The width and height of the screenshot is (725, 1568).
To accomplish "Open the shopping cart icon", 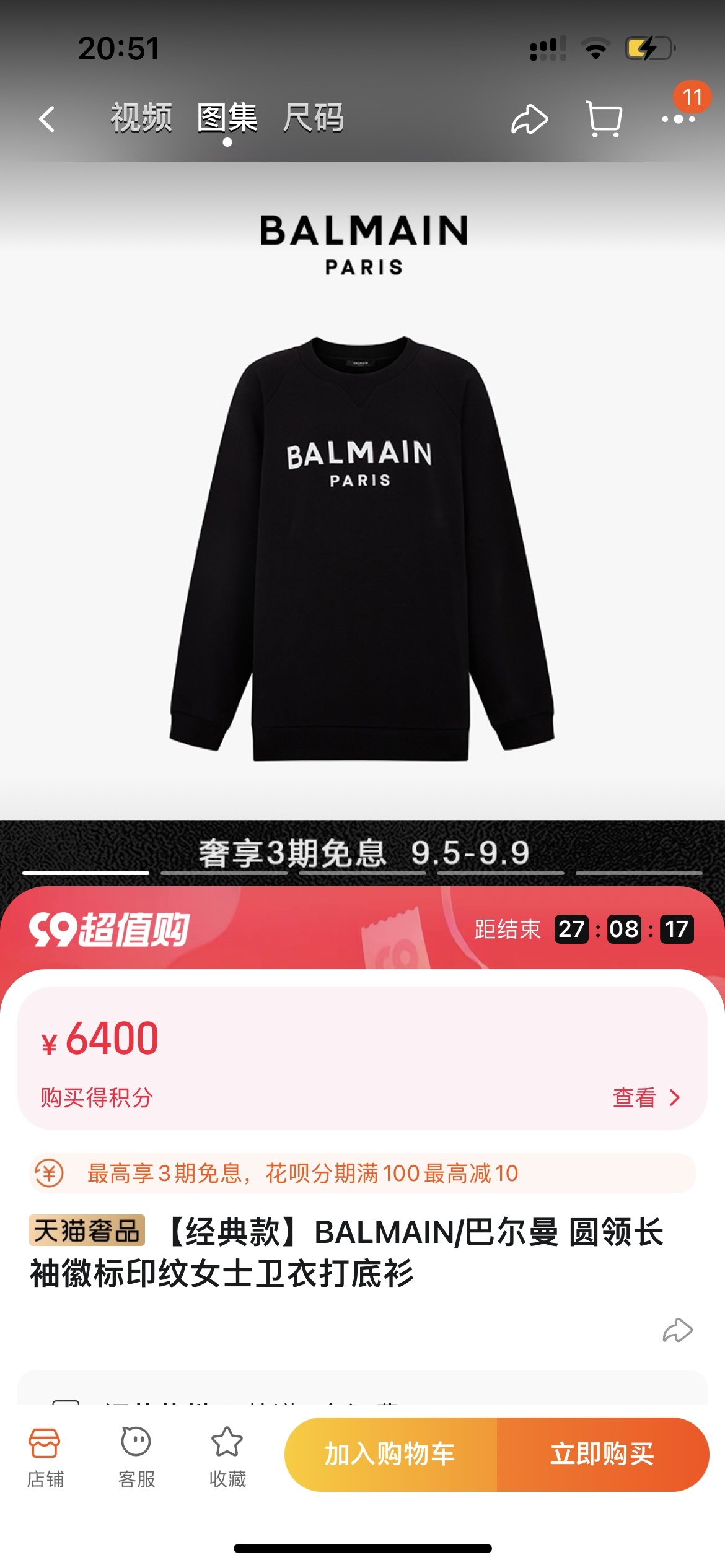I will [604, 119].
